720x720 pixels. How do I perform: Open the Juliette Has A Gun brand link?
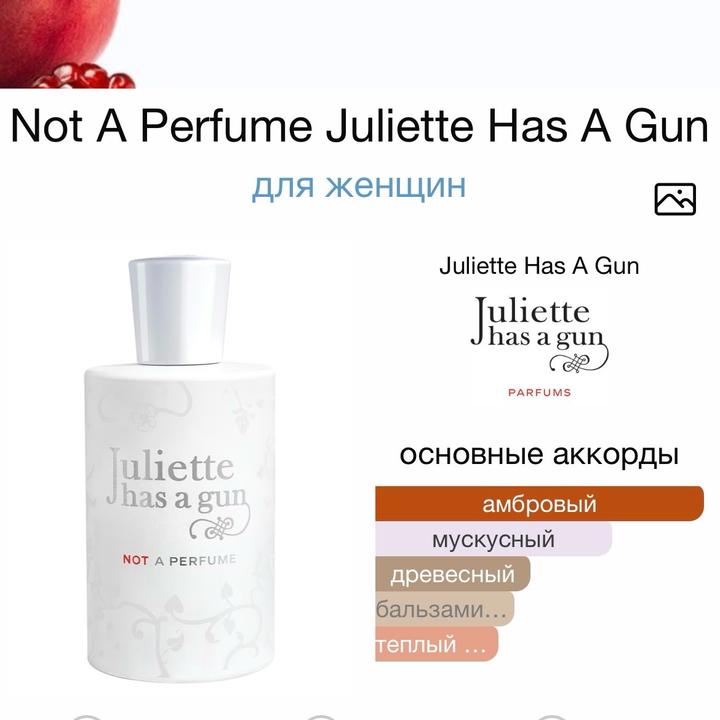pos(539,267)
